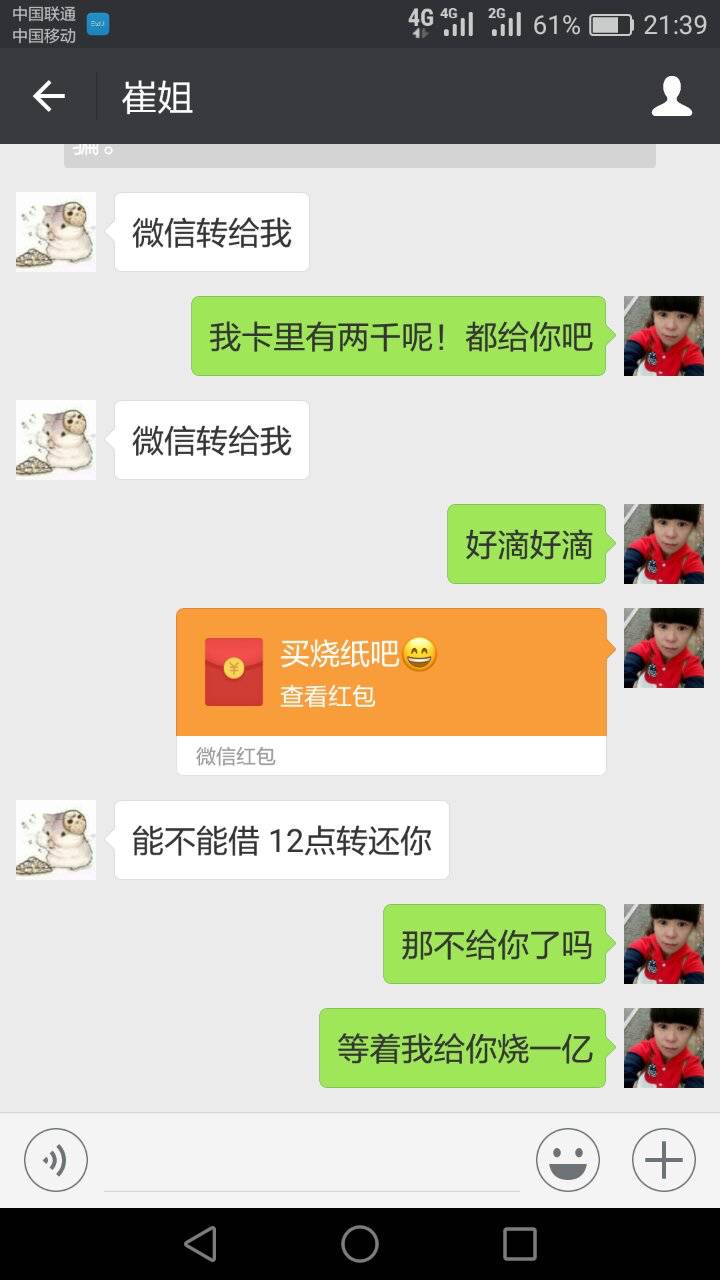This screenshot has height=1280, width=720.
Task: Focus the message text field
Action: [312, 1162]
